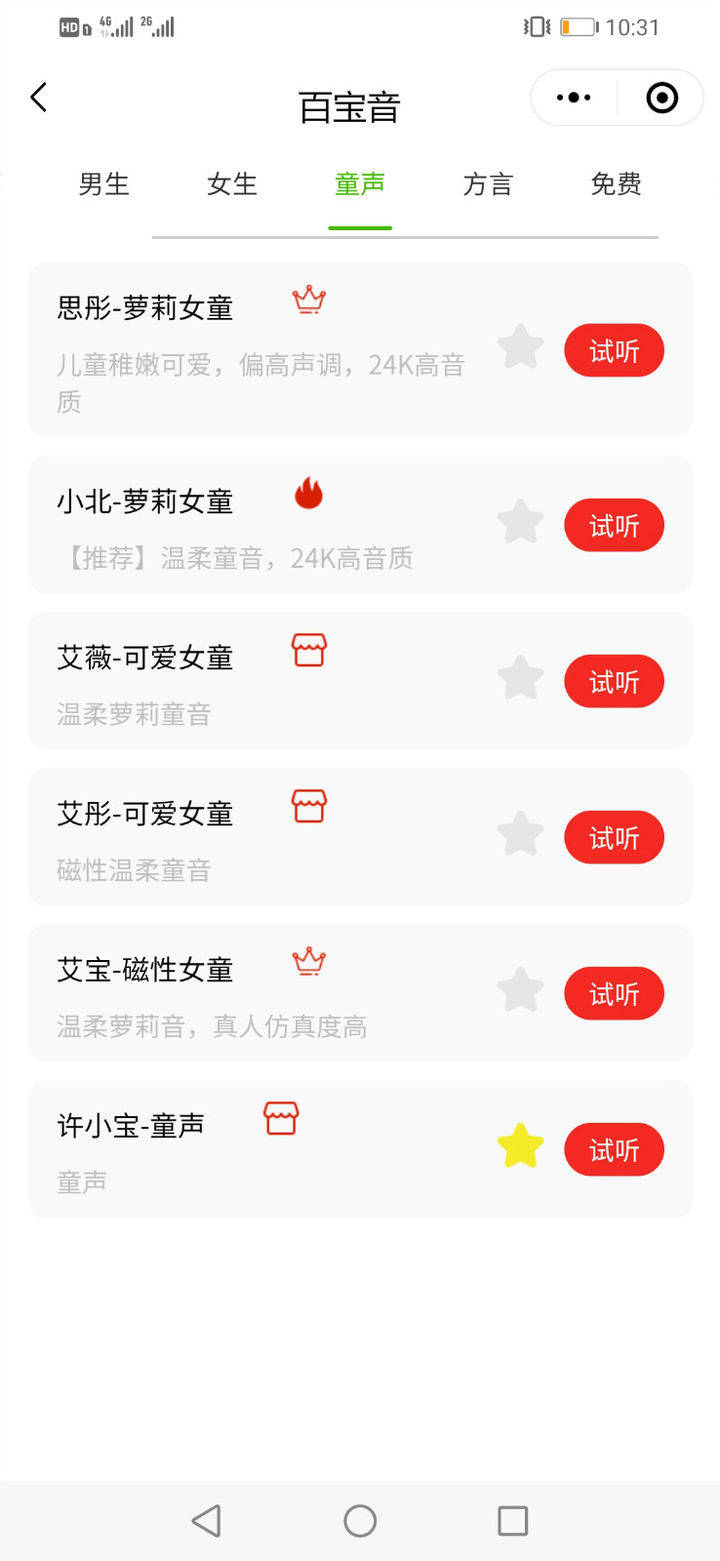
Task: Favorite the 思彤-萝莉女童 voice
Action: point(520,348)
